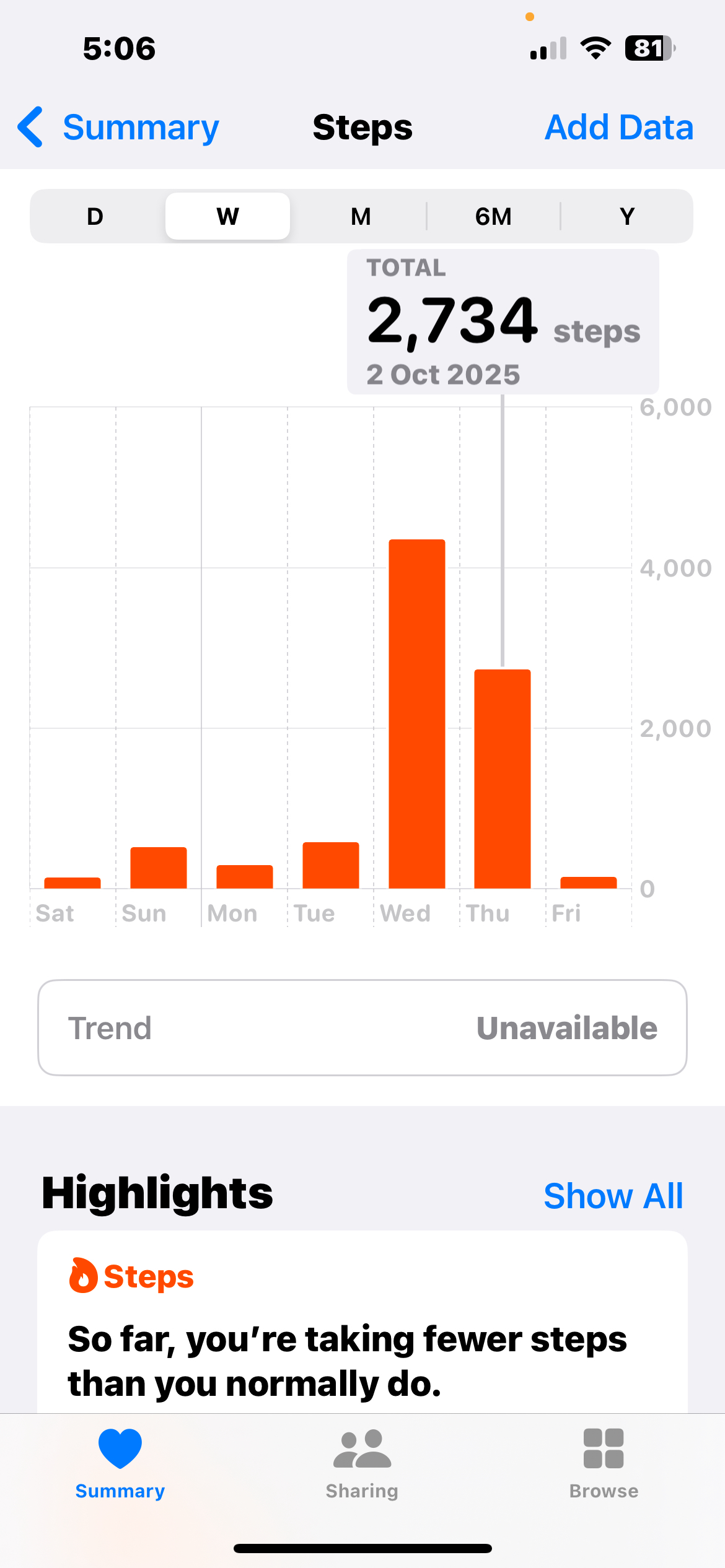Tap Add Data
Image resolution: width=725 pixels, height=1568 pixels.
618,128
